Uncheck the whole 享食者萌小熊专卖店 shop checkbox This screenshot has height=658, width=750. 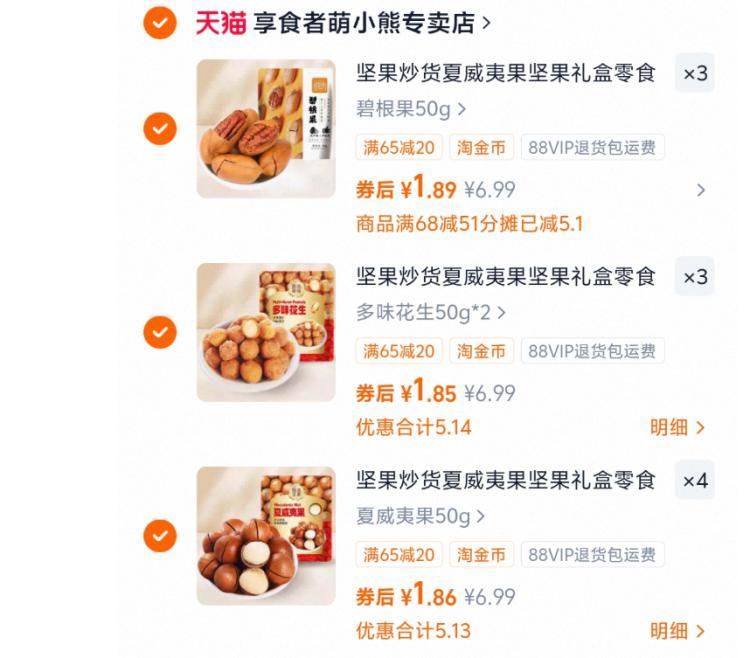160,22
